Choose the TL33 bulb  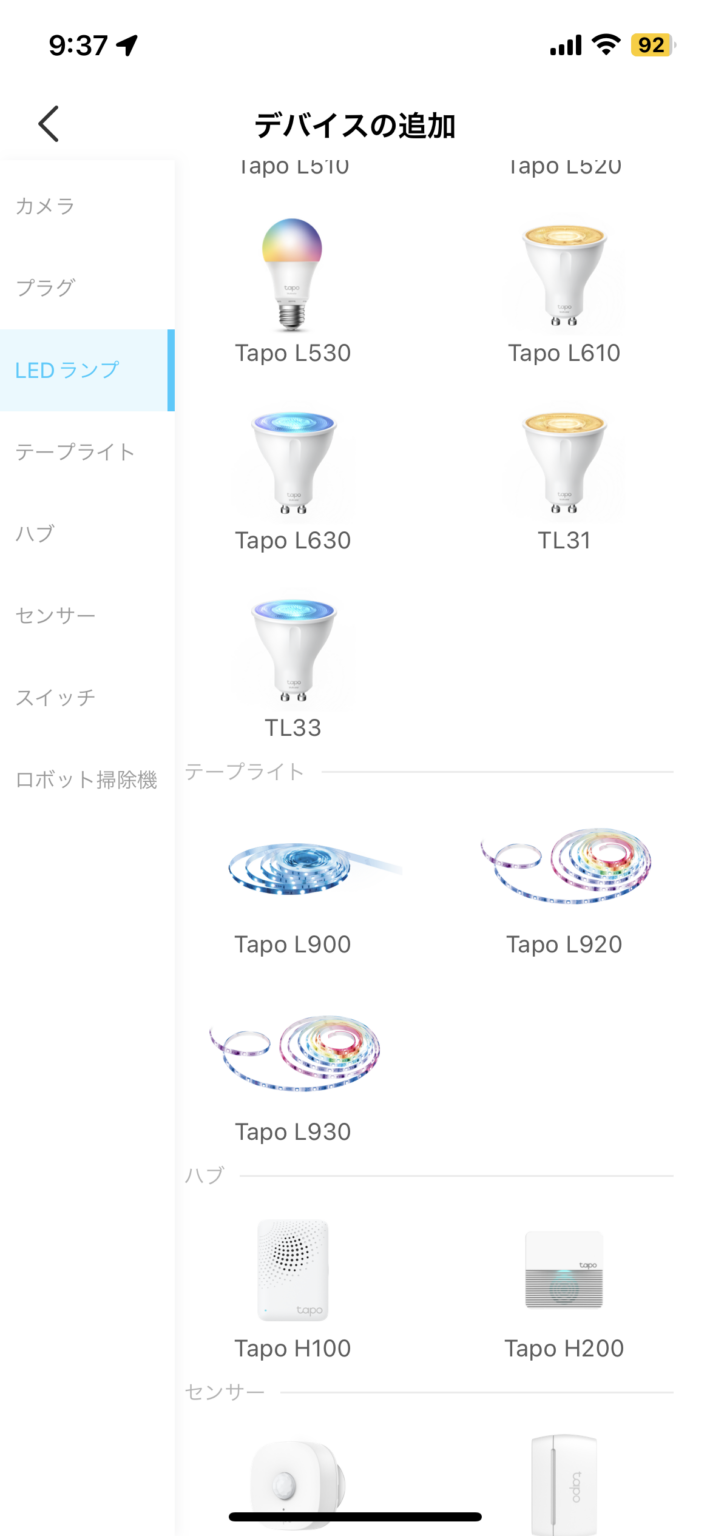293,661
